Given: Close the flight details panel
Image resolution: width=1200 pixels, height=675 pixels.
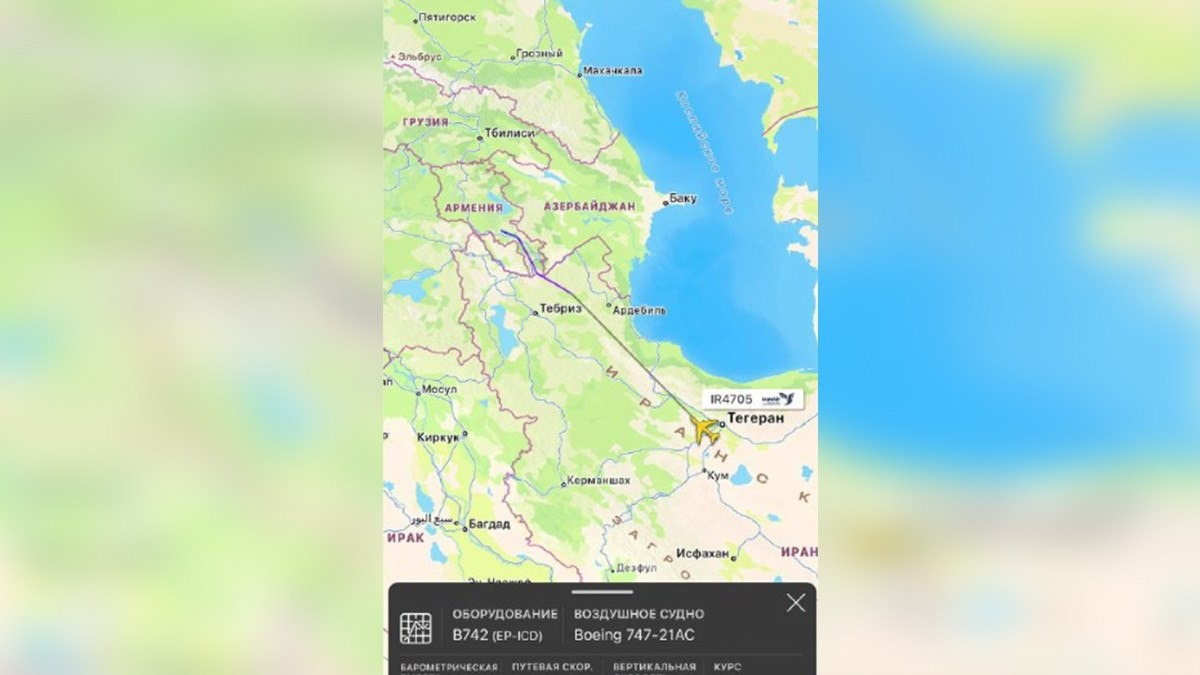Looking at the screenshot, I should tap(795, 603).
